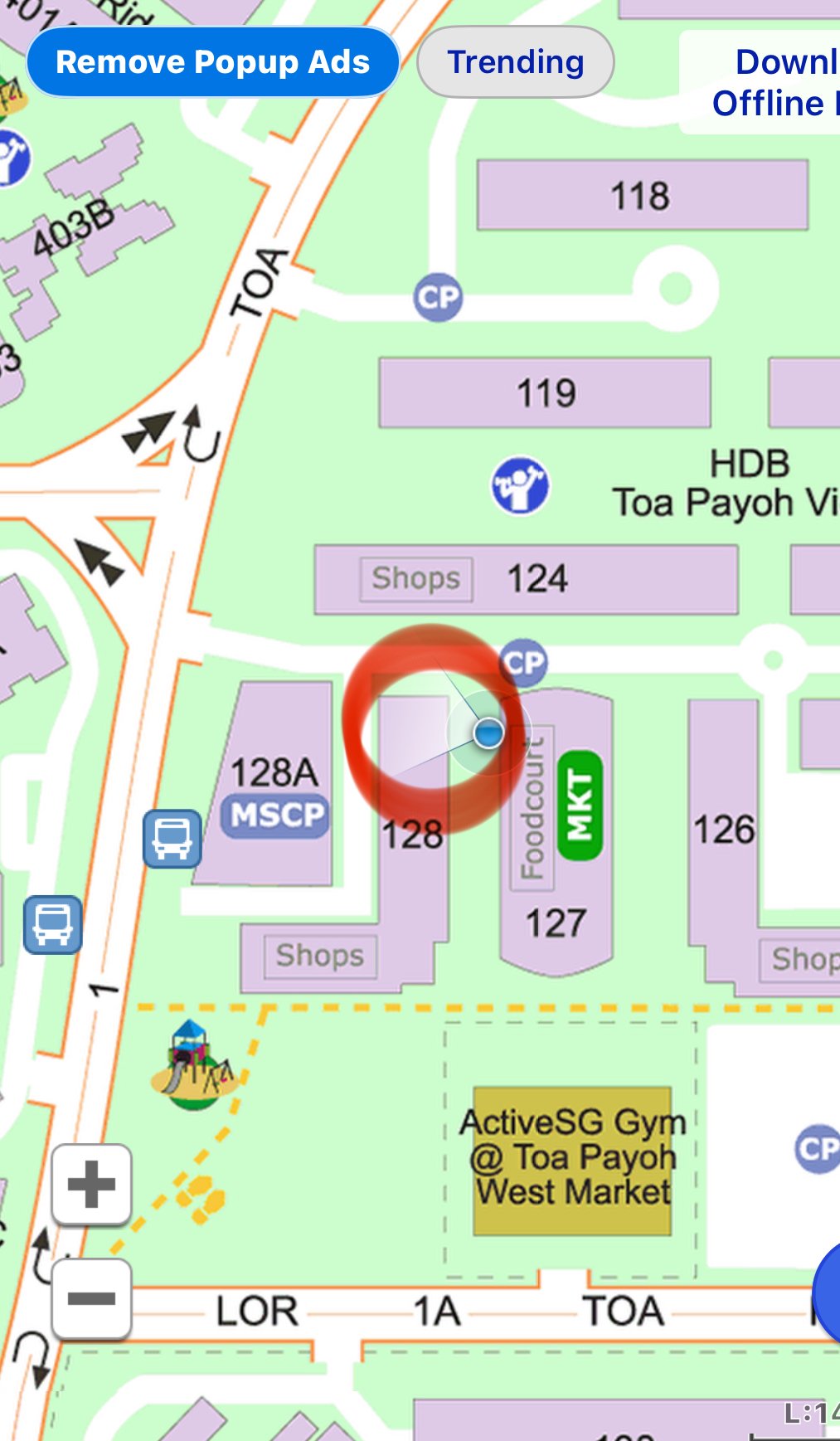Select the Download Offline button

coord(761,83)
